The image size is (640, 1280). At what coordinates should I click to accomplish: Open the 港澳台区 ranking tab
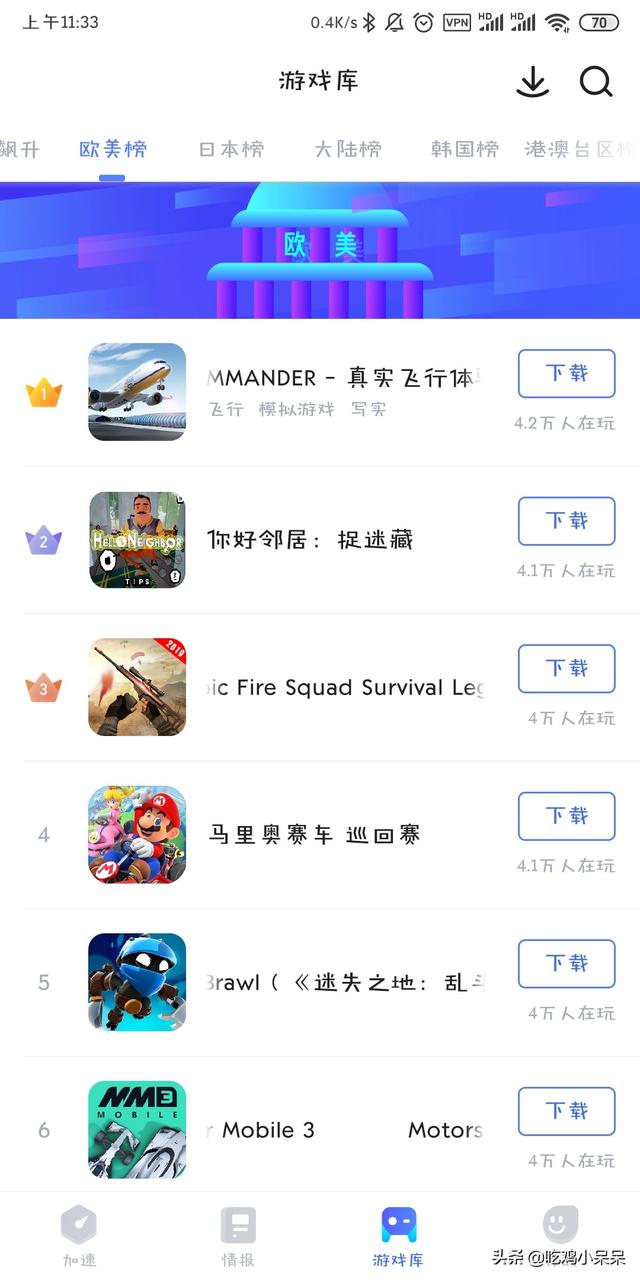coord(578,149)
